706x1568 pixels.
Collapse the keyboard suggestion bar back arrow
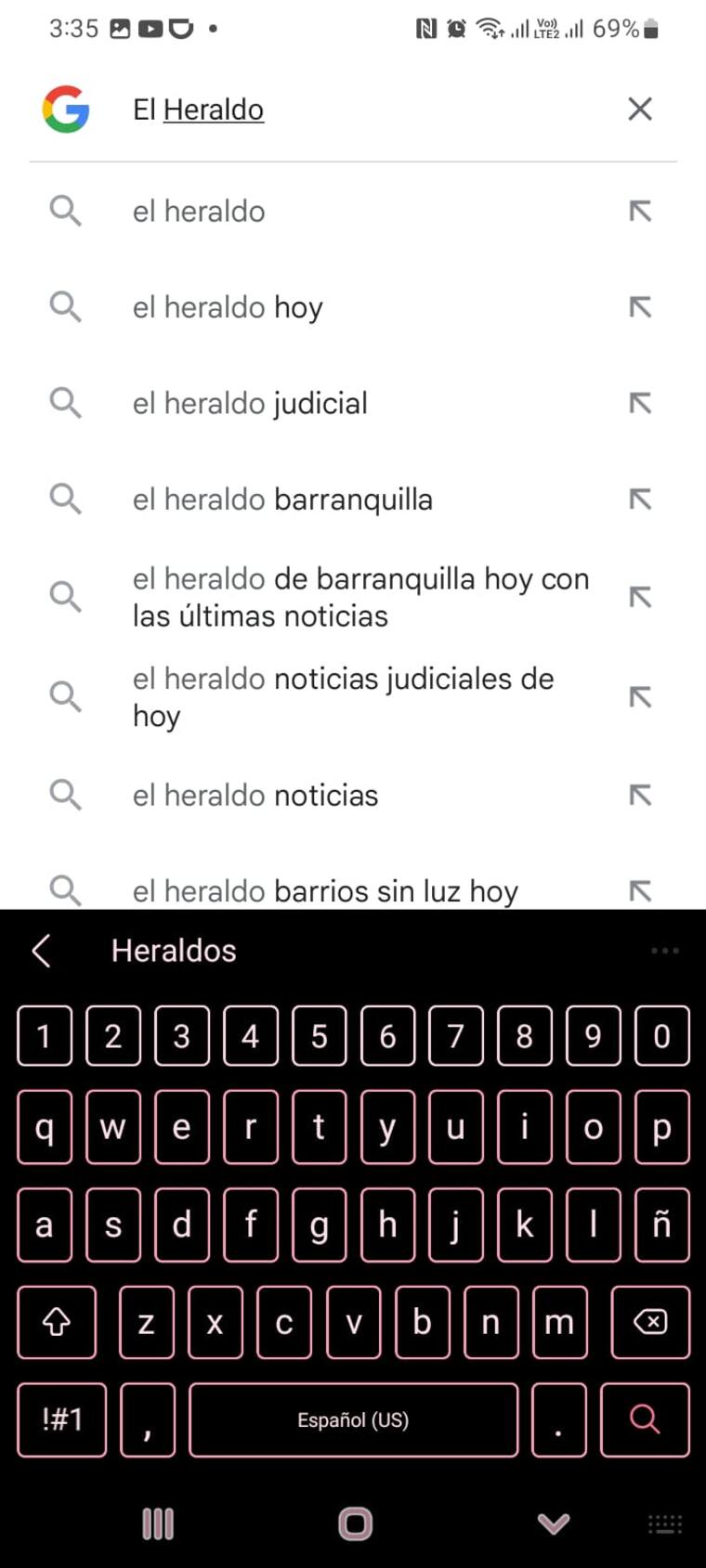(41, 951)
